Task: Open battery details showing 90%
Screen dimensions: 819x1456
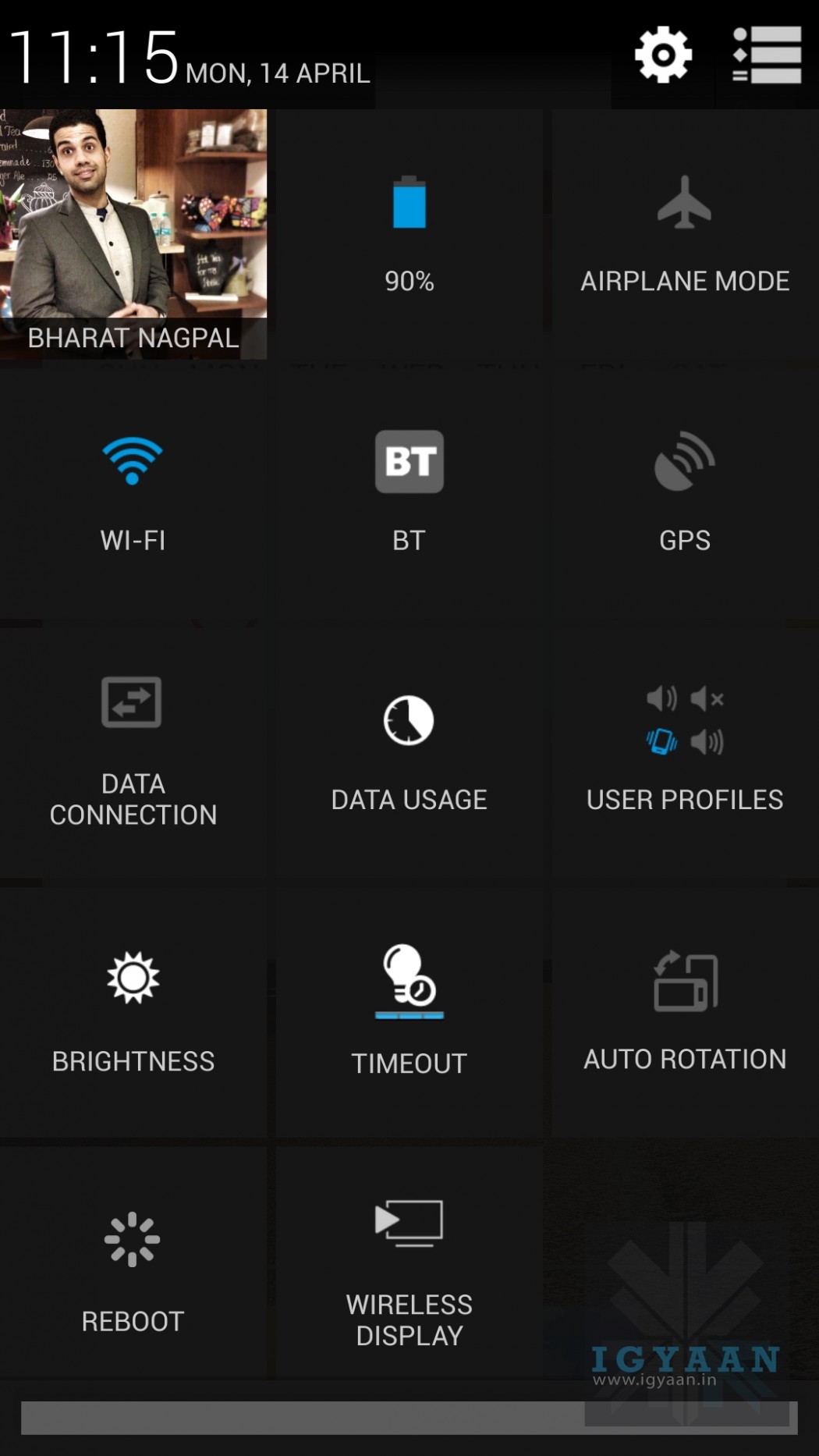Action: tap(409, 234)
